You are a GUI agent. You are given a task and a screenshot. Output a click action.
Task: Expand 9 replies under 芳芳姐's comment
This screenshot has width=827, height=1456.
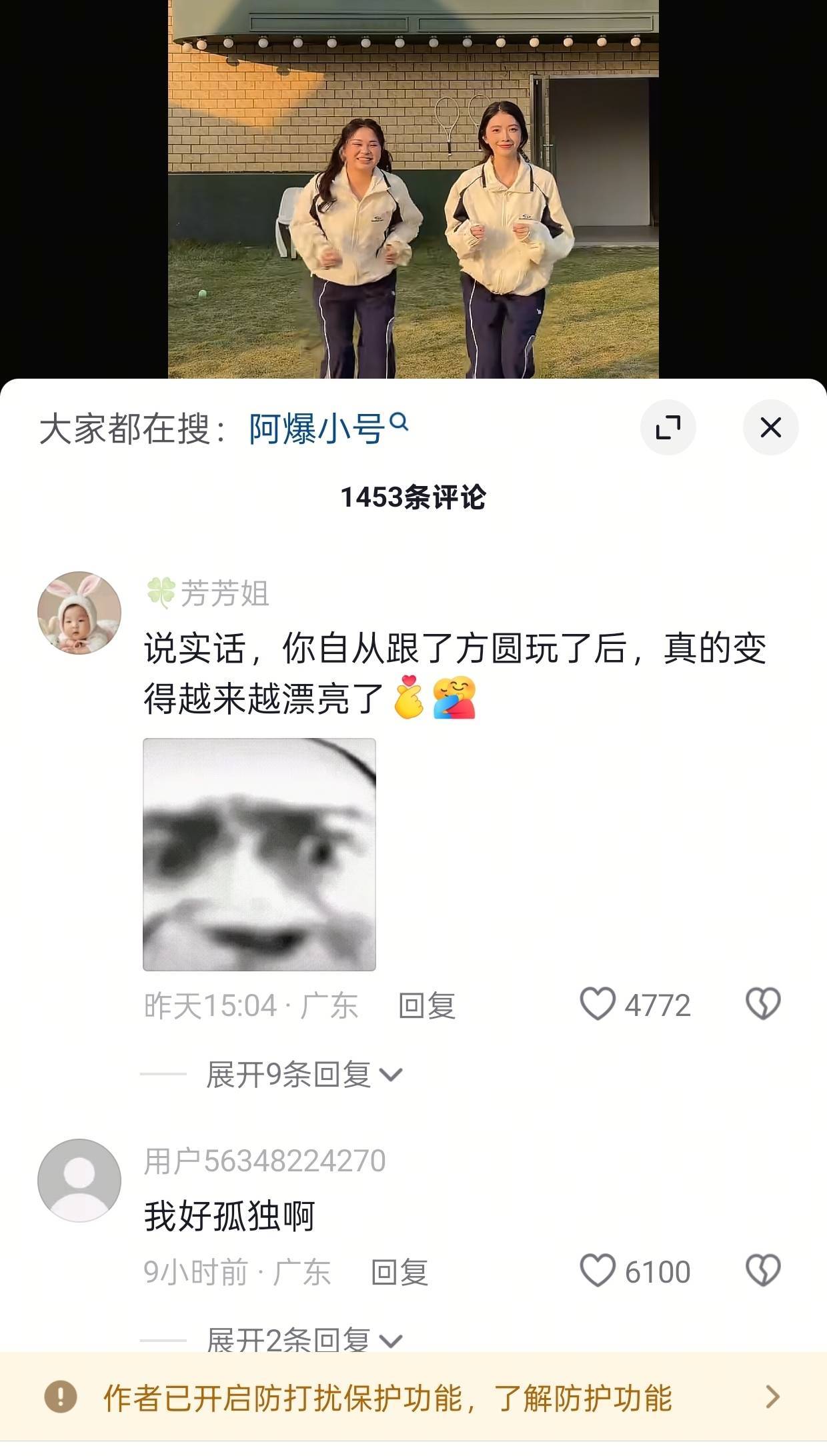[x=303, y=1075]
